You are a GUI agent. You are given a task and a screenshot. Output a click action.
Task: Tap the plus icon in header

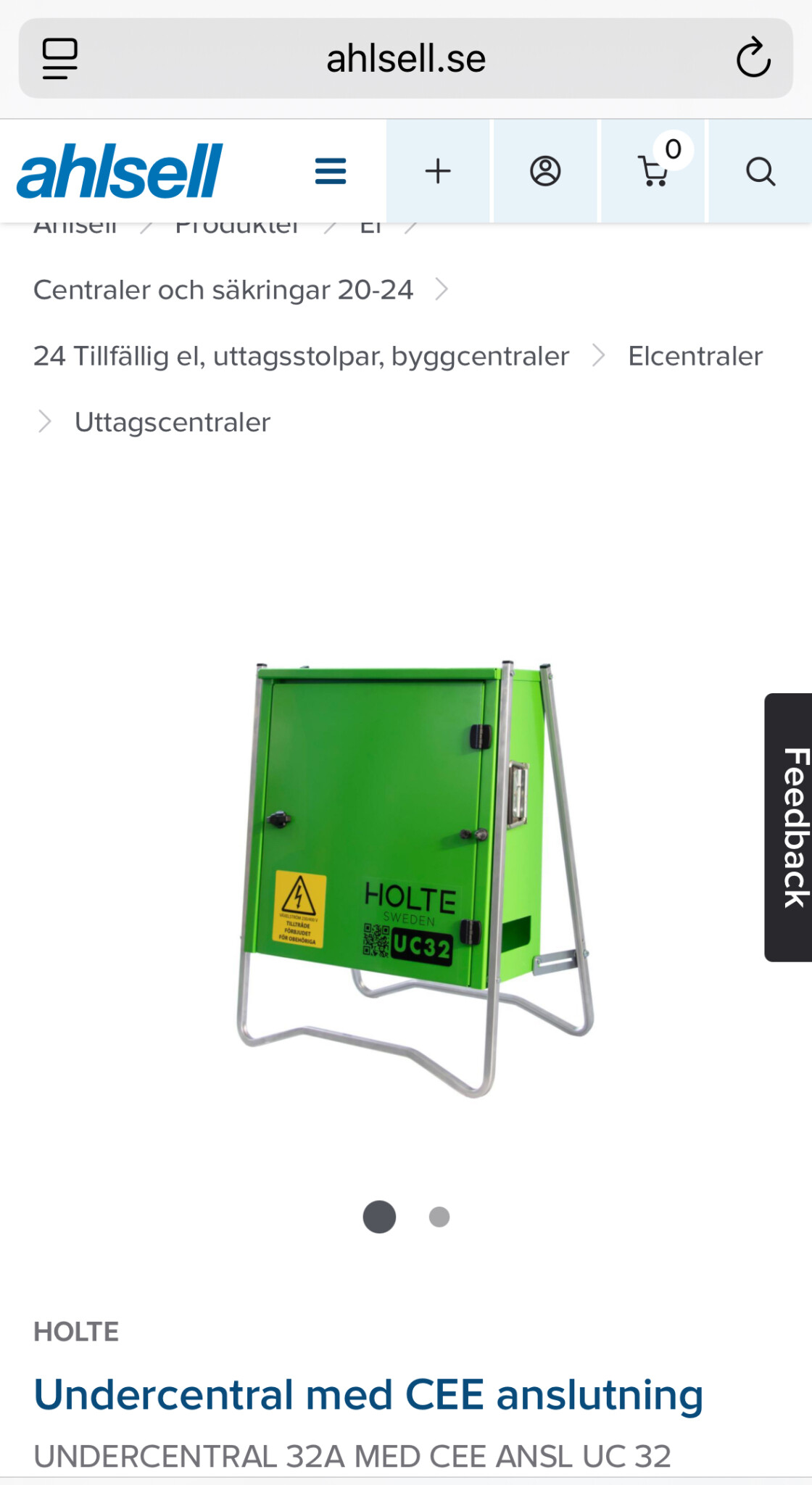coord(438,172)
